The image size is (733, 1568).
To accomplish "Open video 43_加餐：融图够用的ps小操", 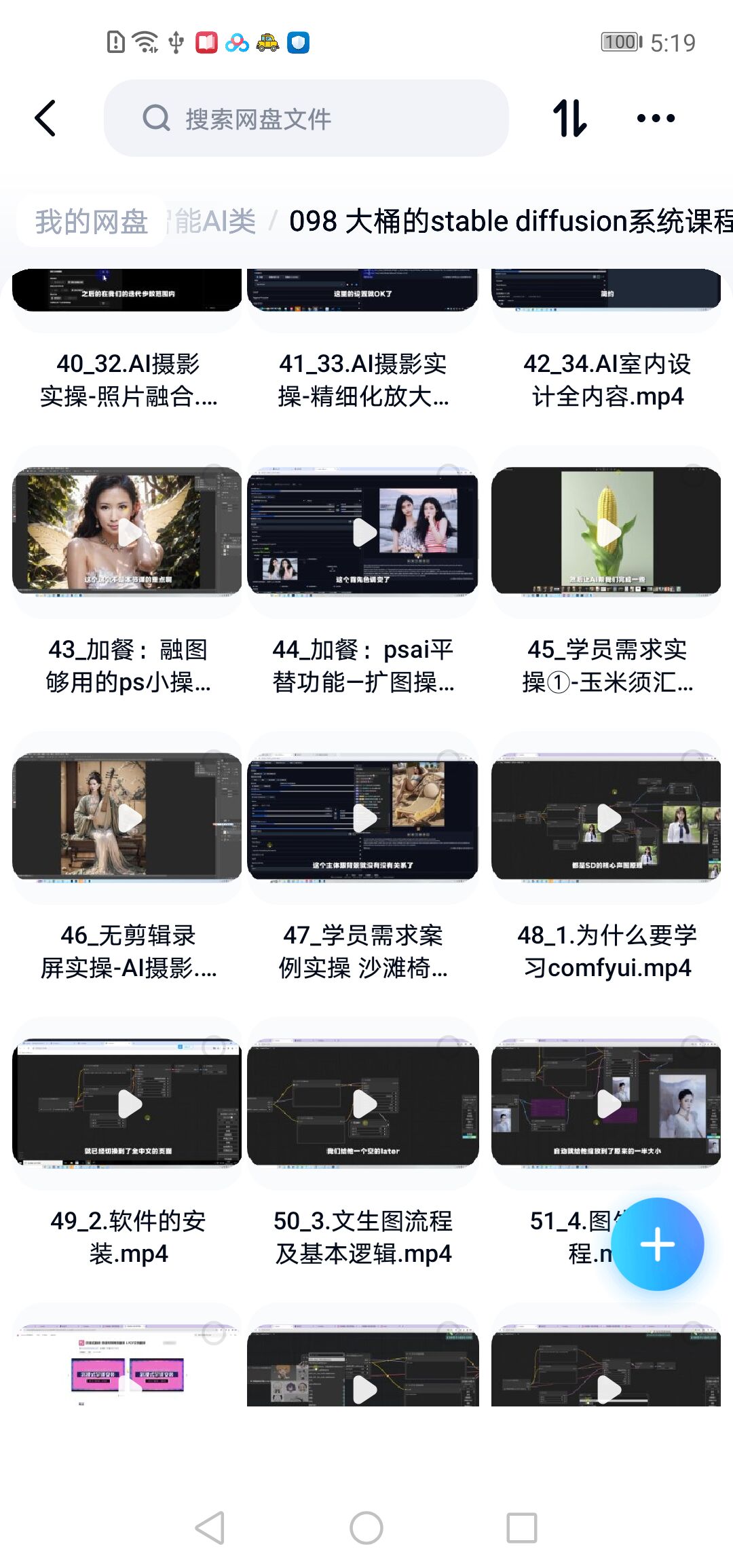I will tap(128, 532).
